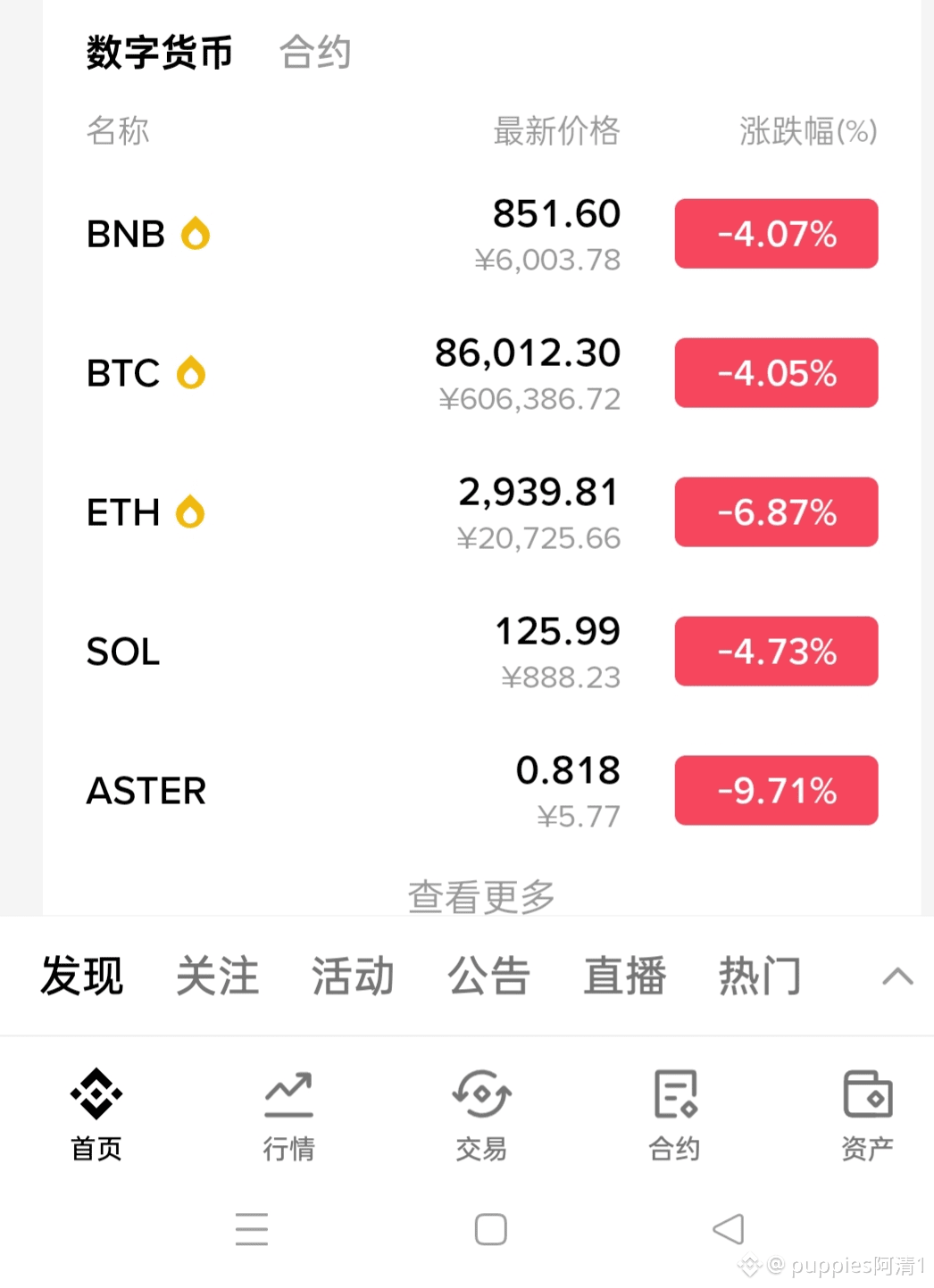Tap 查看更多 to see more coins

(x=481, y=896)
